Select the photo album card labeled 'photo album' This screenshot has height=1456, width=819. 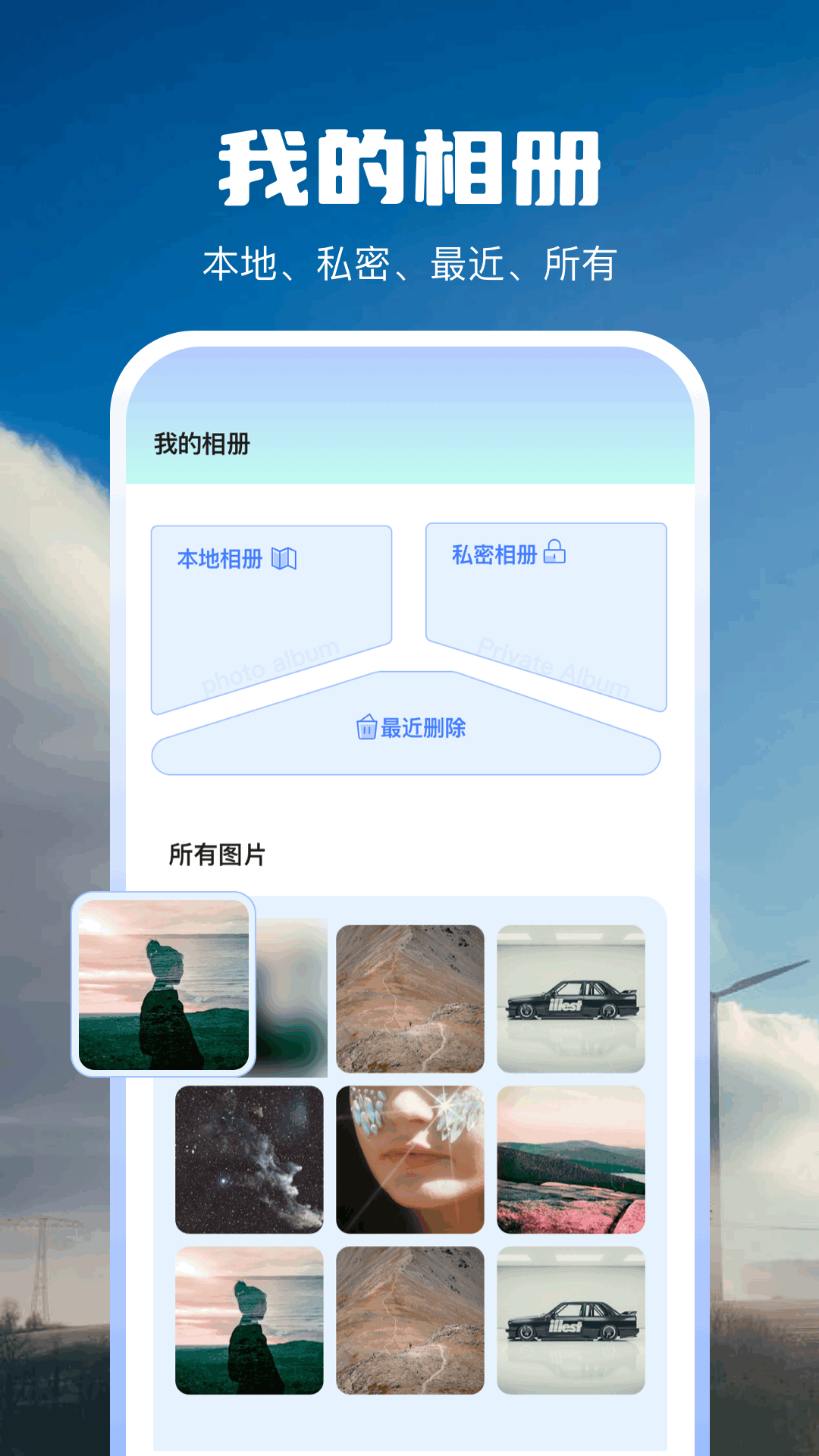[271, 667]
